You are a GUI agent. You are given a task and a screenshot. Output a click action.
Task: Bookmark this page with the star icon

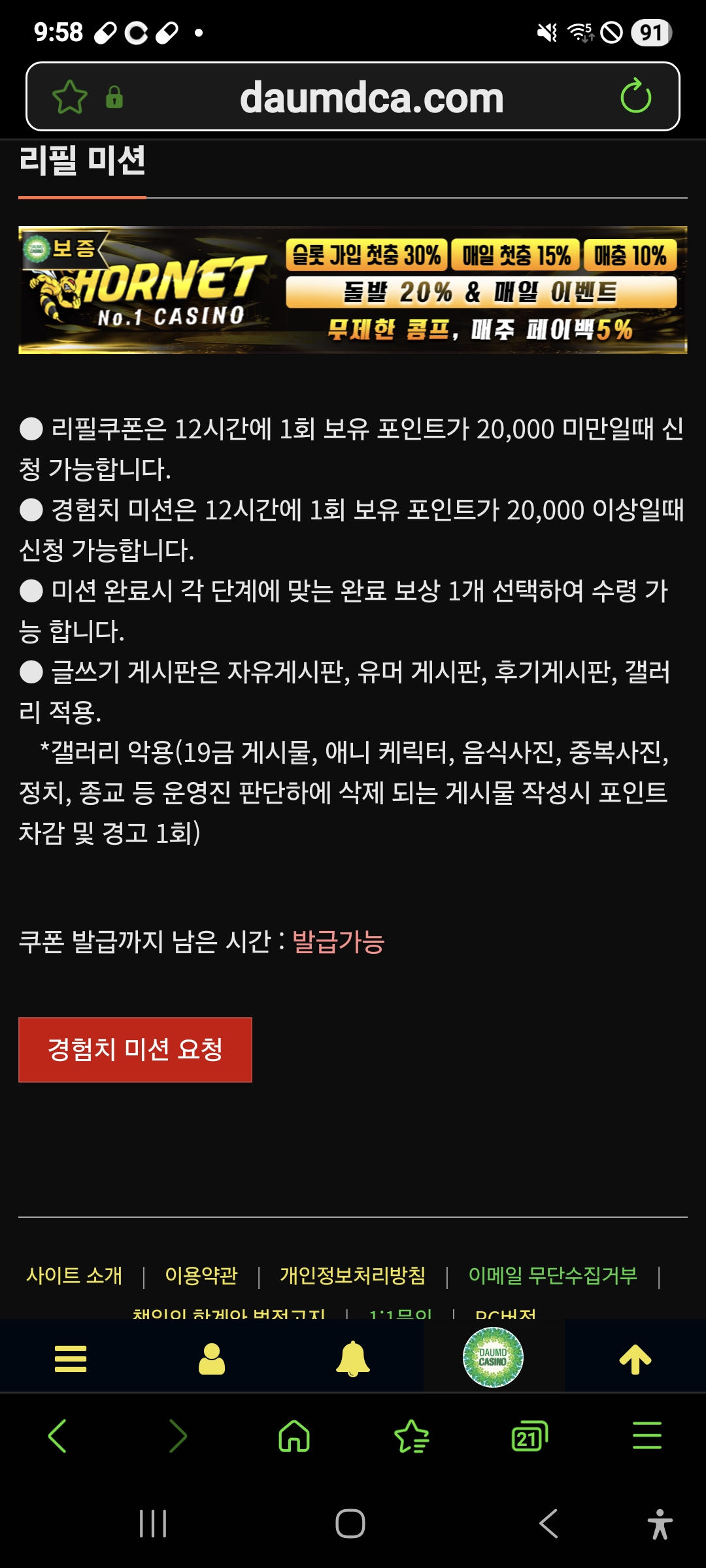pyautogui.click(x=69, y=97)
